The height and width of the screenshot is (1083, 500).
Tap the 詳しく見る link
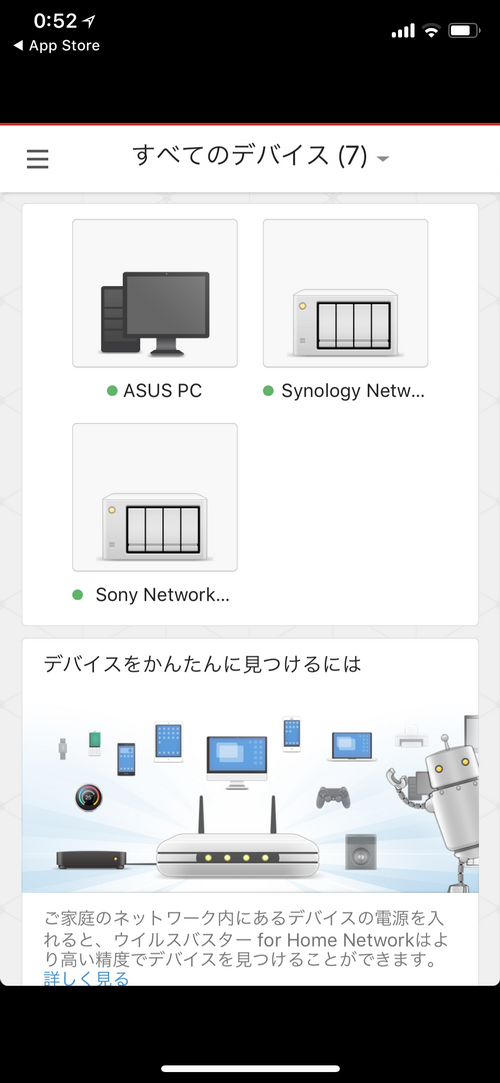[86, 979]
